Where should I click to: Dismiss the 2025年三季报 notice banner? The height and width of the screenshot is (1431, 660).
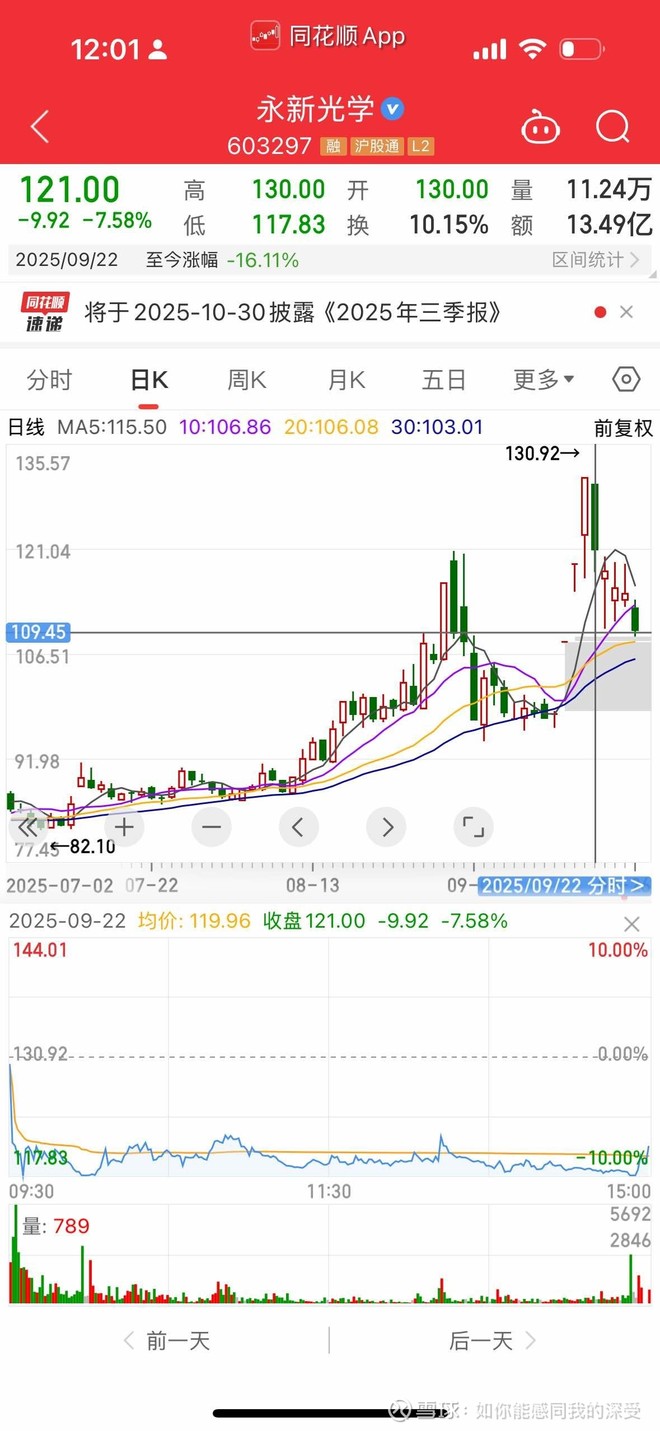pyautogui.click(x=626, y=312)
